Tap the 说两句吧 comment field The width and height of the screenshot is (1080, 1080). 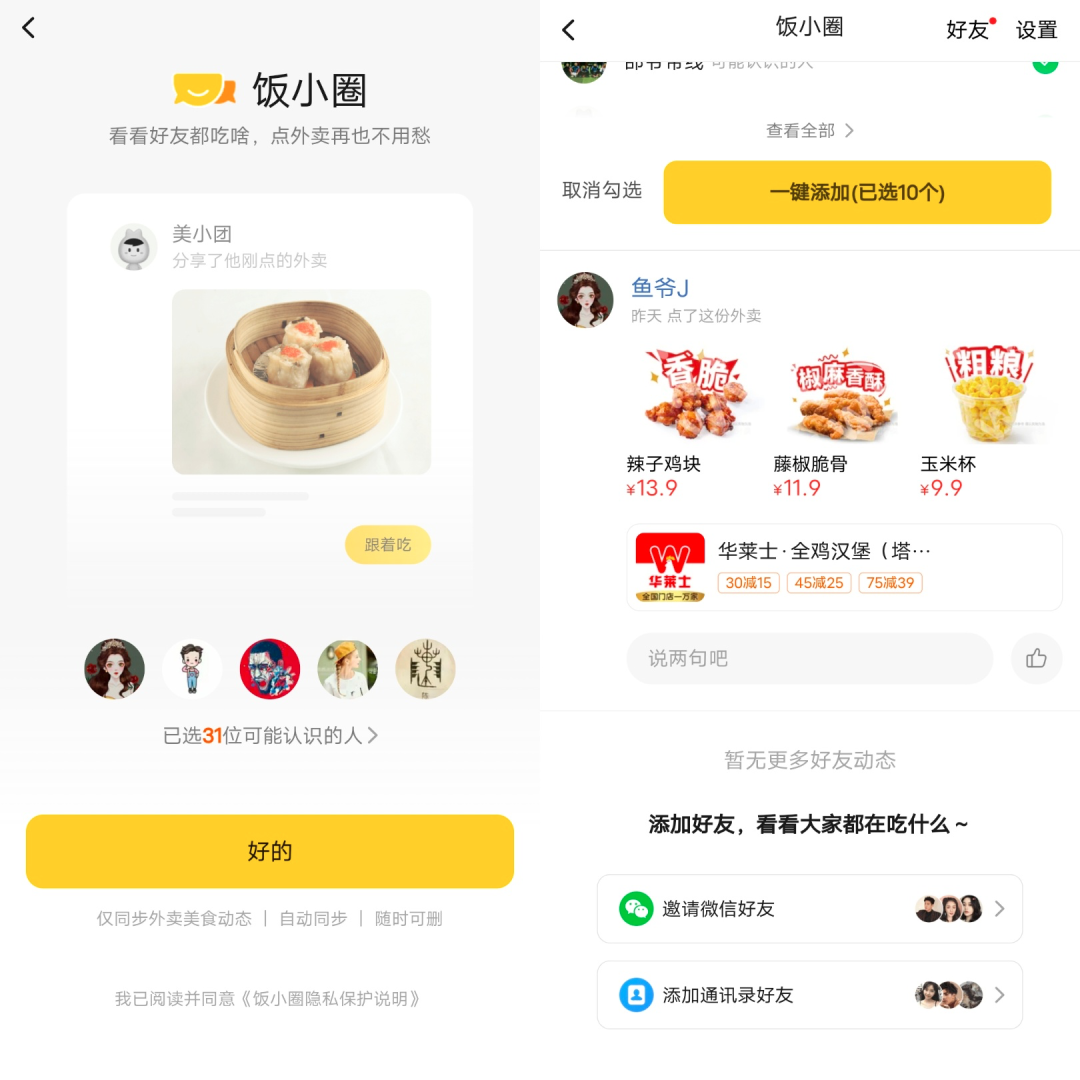tap(809, 658)
